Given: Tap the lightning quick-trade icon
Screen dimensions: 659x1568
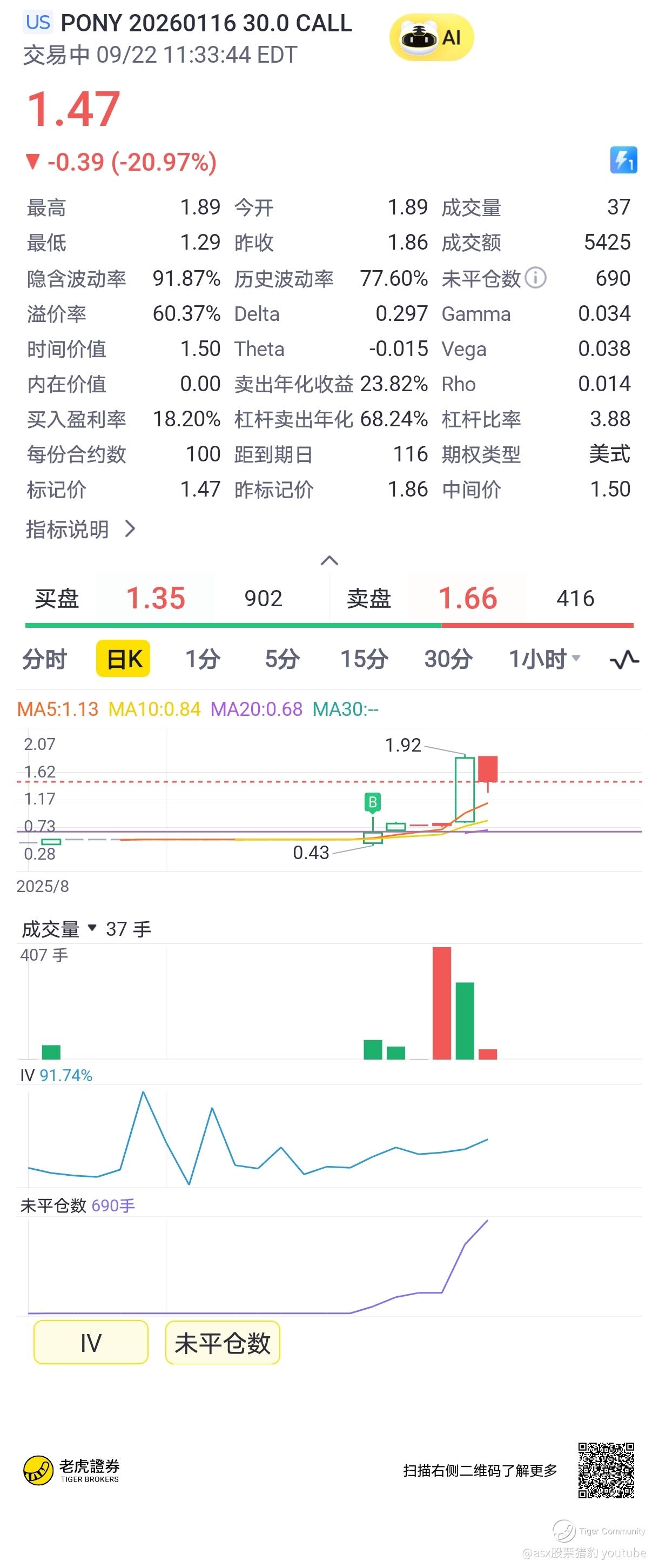Looking at the screenshot, I should [623, 160].
